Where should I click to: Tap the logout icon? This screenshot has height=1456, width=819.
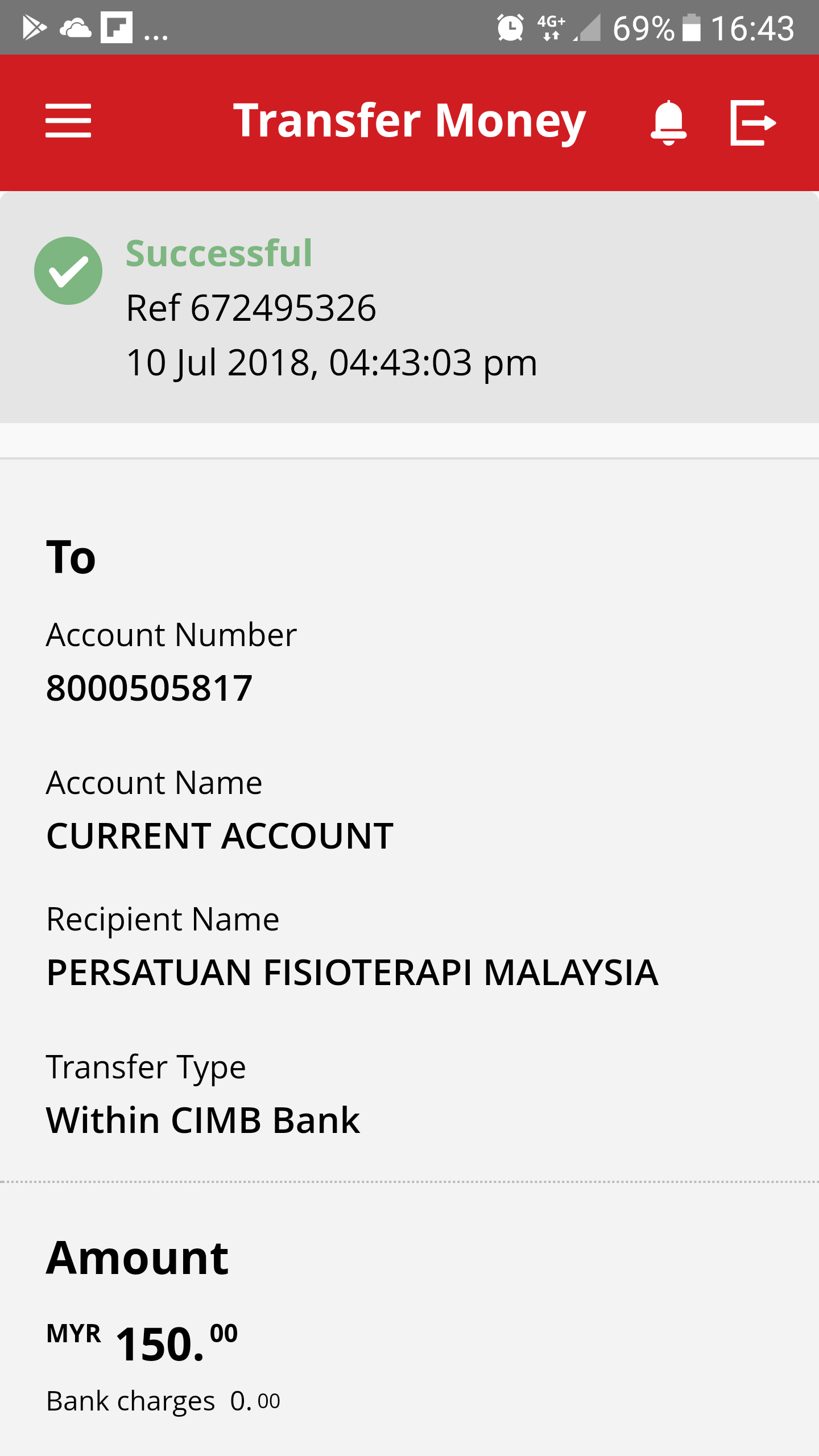752,122
